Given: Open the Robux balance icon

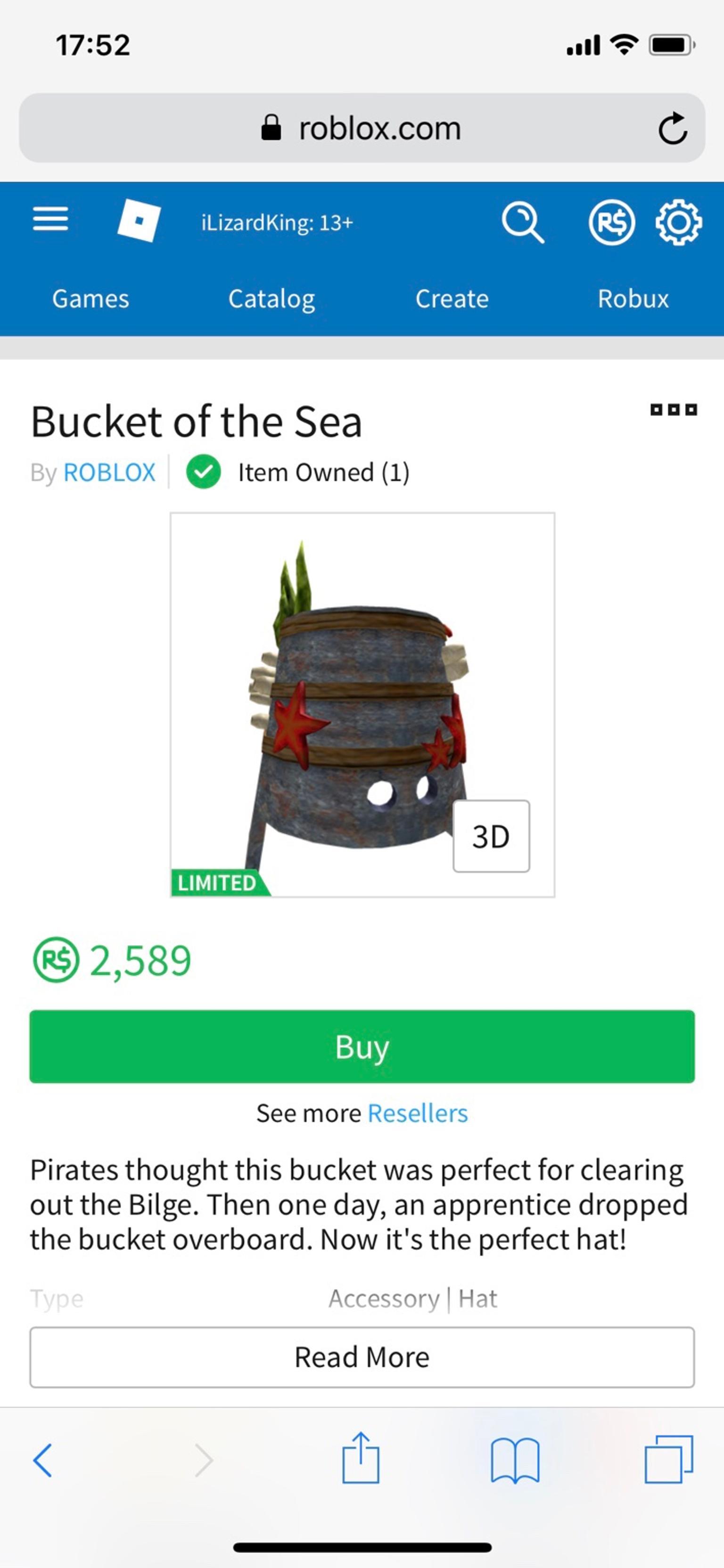Looking at the screenshot, I should pos(612,223).
